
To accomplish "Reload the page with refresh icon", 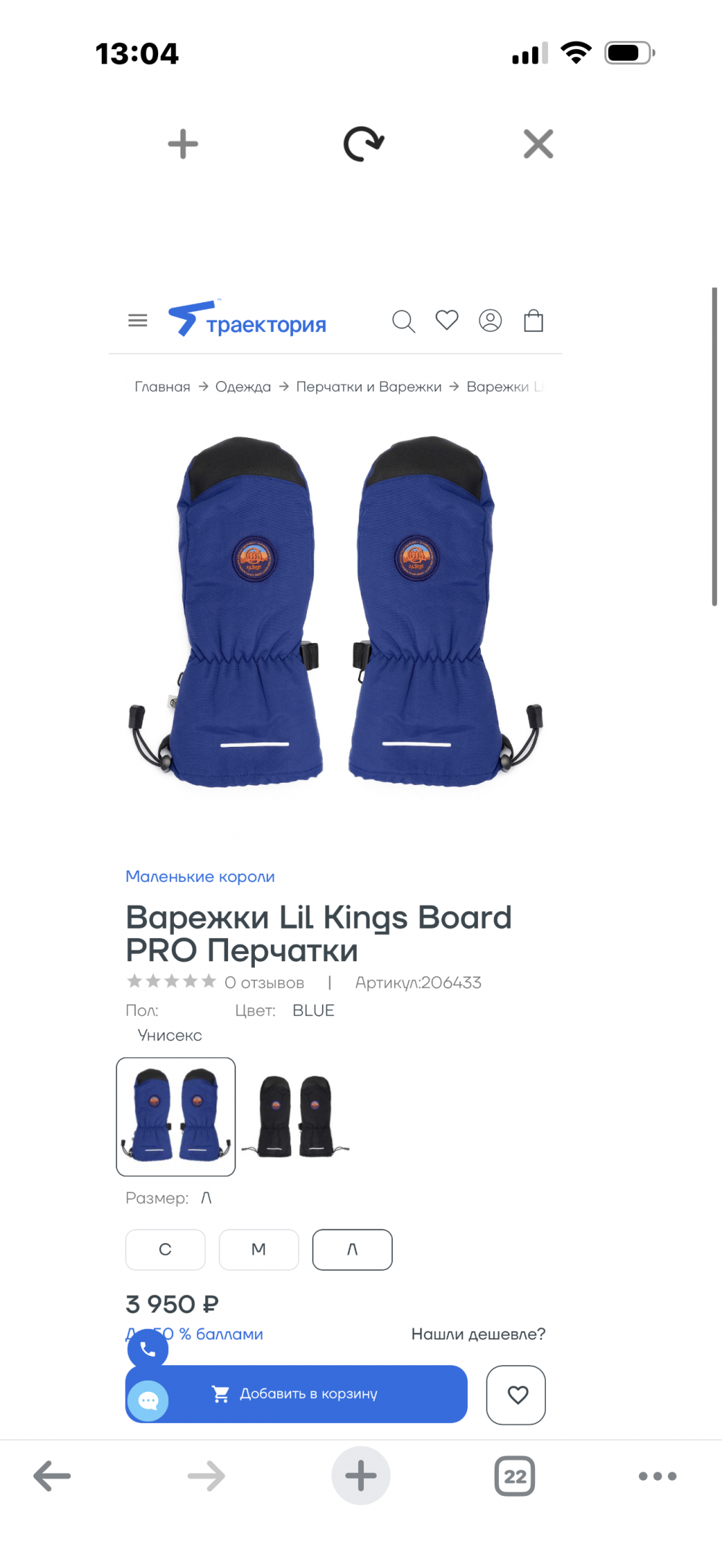I will [363, 144].
